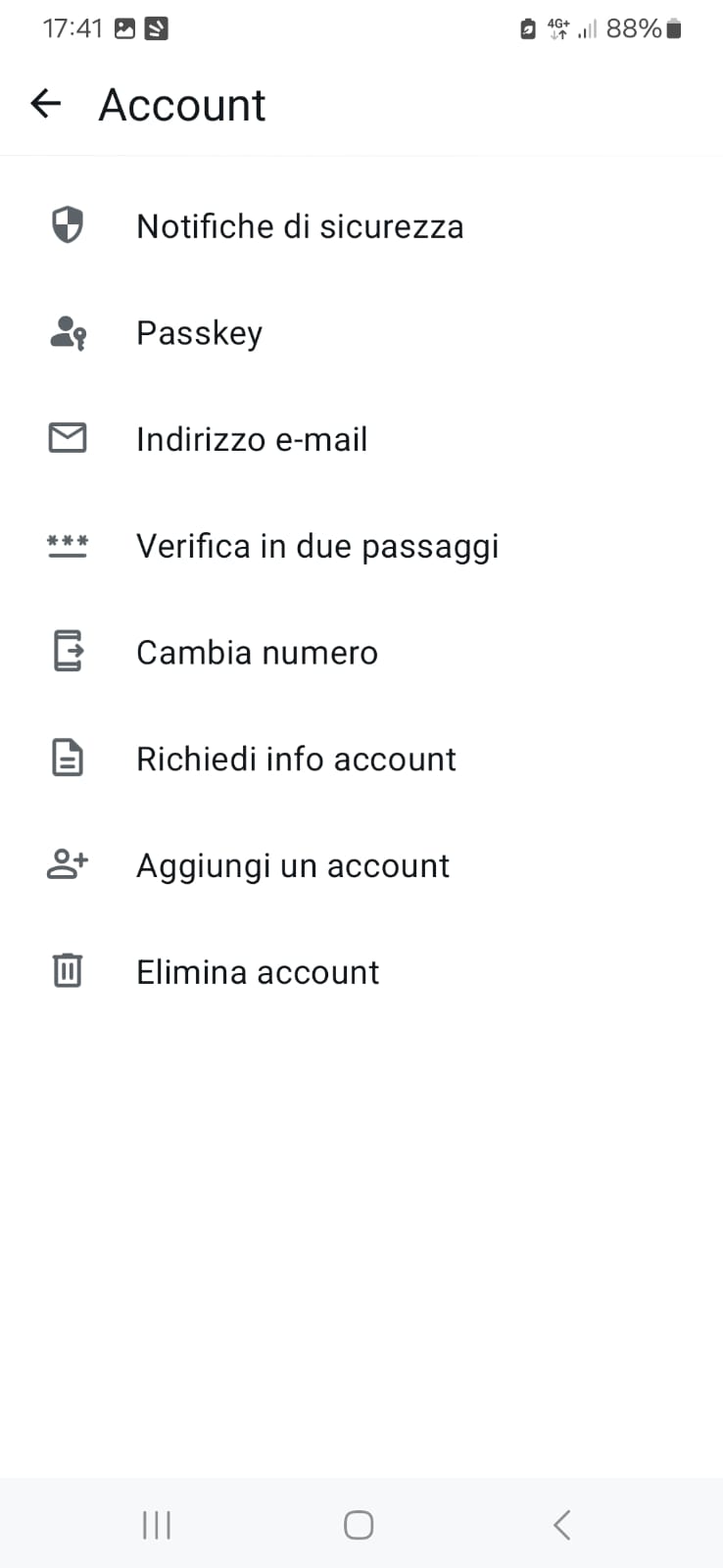Open Notifiche di sicurezza
Screen dimensions: 723x1568
click(x=299, y=226)
